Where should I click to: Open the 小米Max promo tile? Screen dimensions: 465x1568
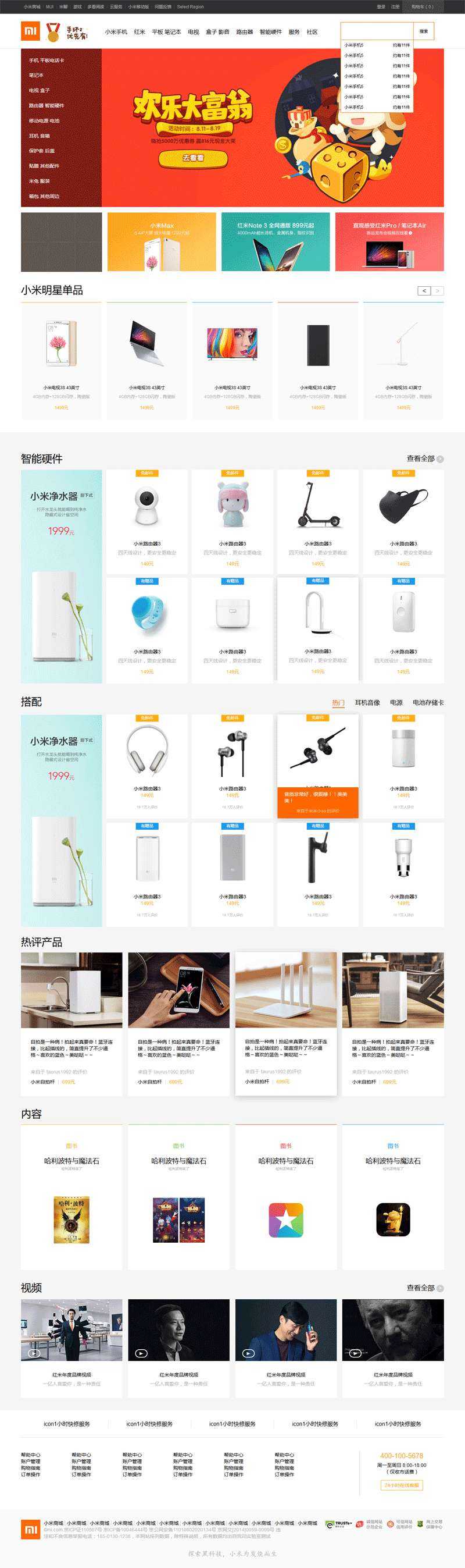162,241
